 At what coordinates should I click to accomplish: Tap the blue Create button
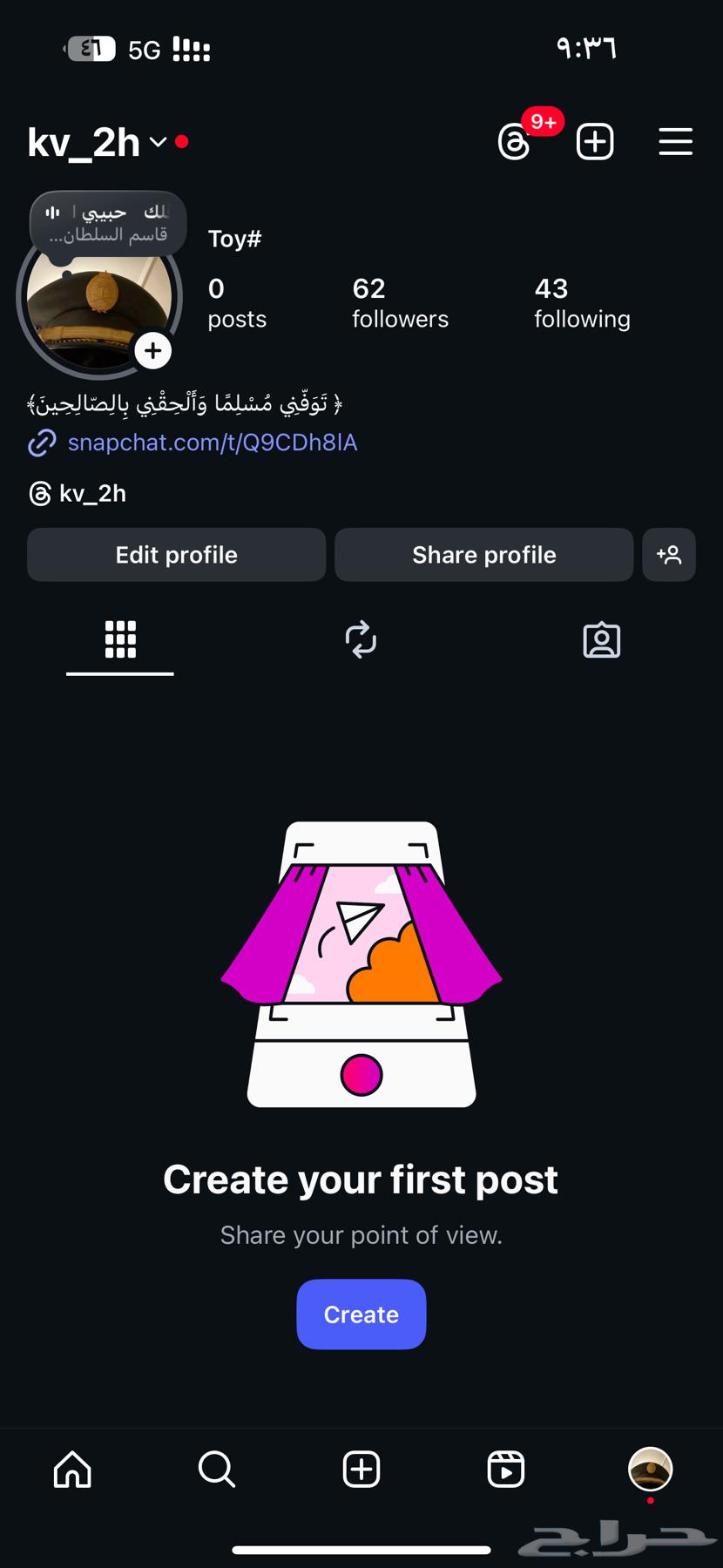(361, 1314)
